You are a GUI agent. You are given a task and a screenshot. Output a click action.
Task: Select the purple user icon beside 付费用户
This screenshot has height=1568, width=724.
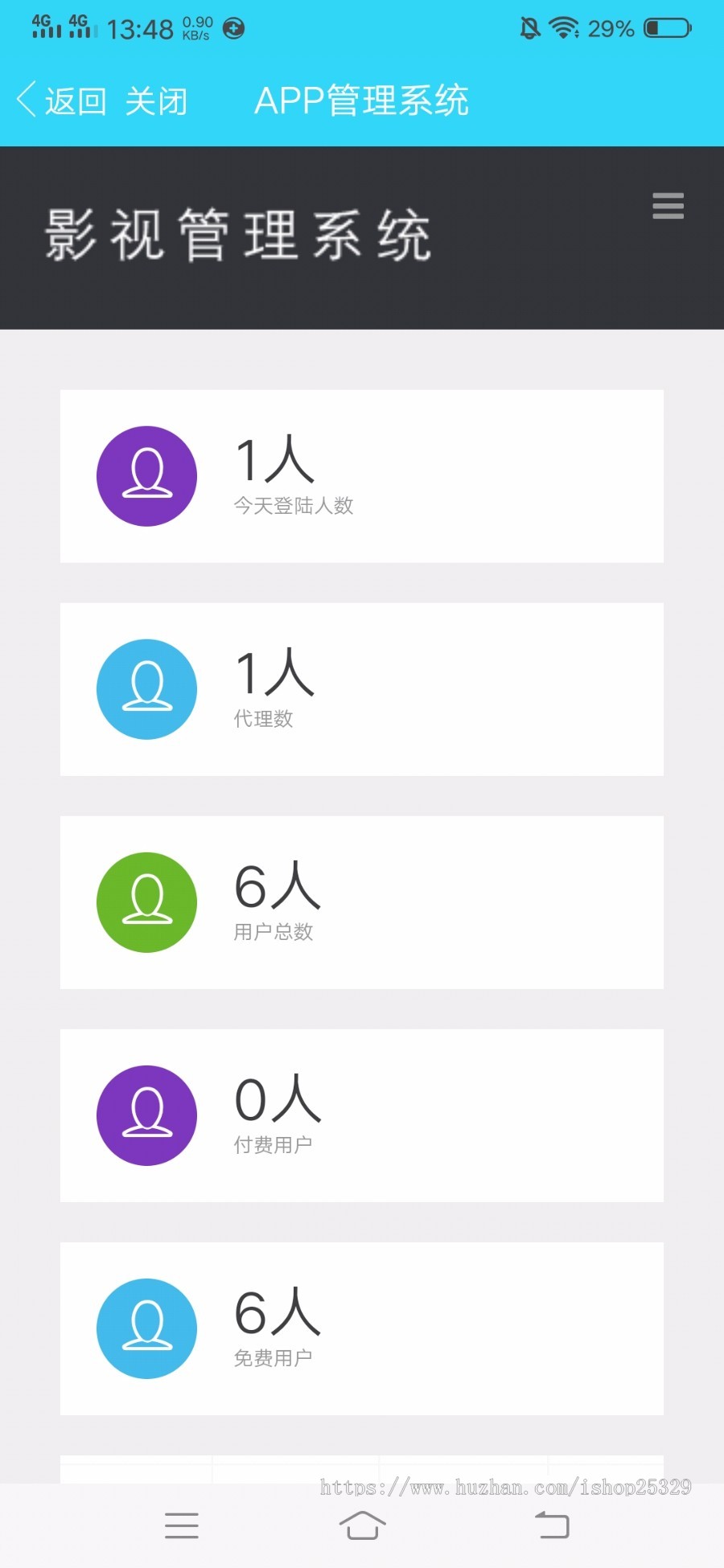click(146, 1116)
